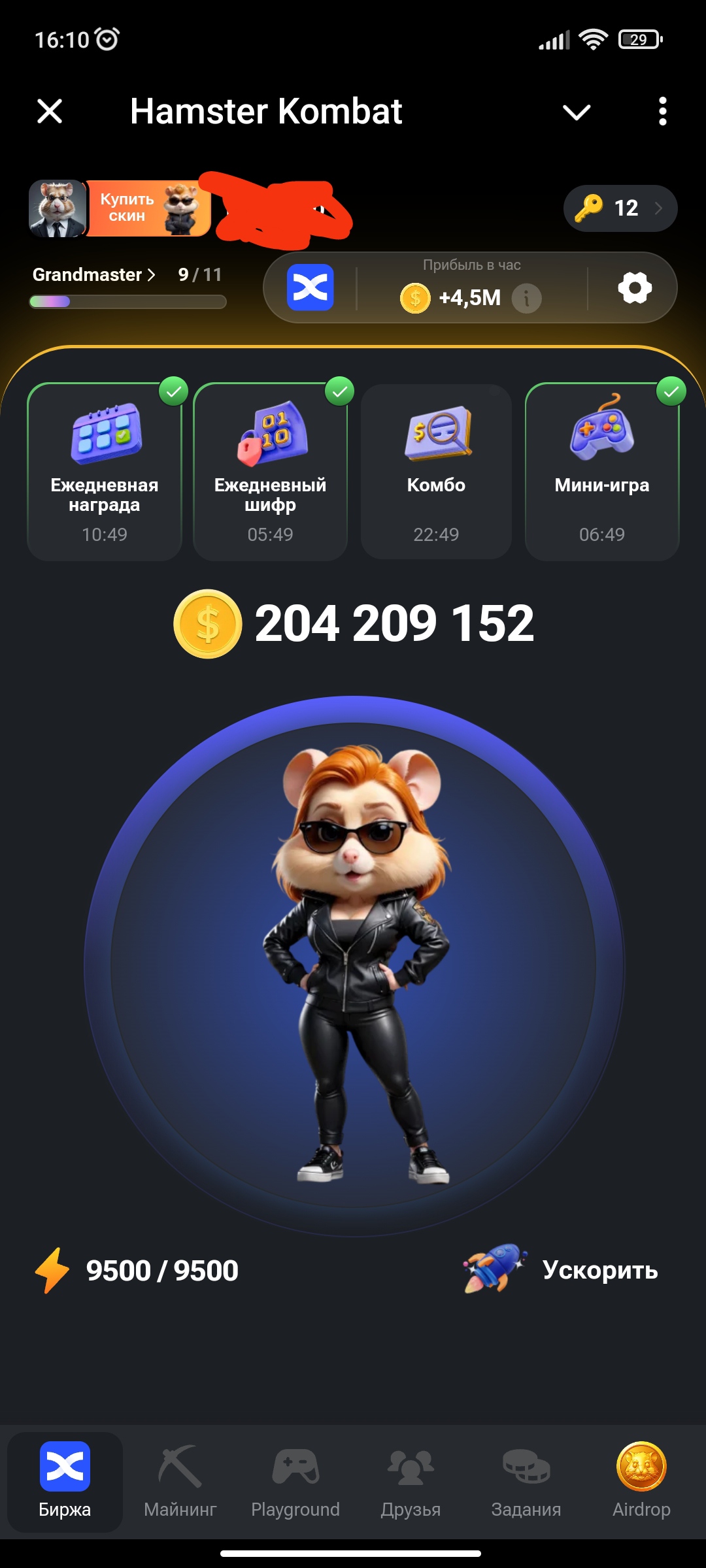Image resolution: width=706 pixels, height=1568 pixels.
Task: Open the Комбо card
Action: click(436, 472)
